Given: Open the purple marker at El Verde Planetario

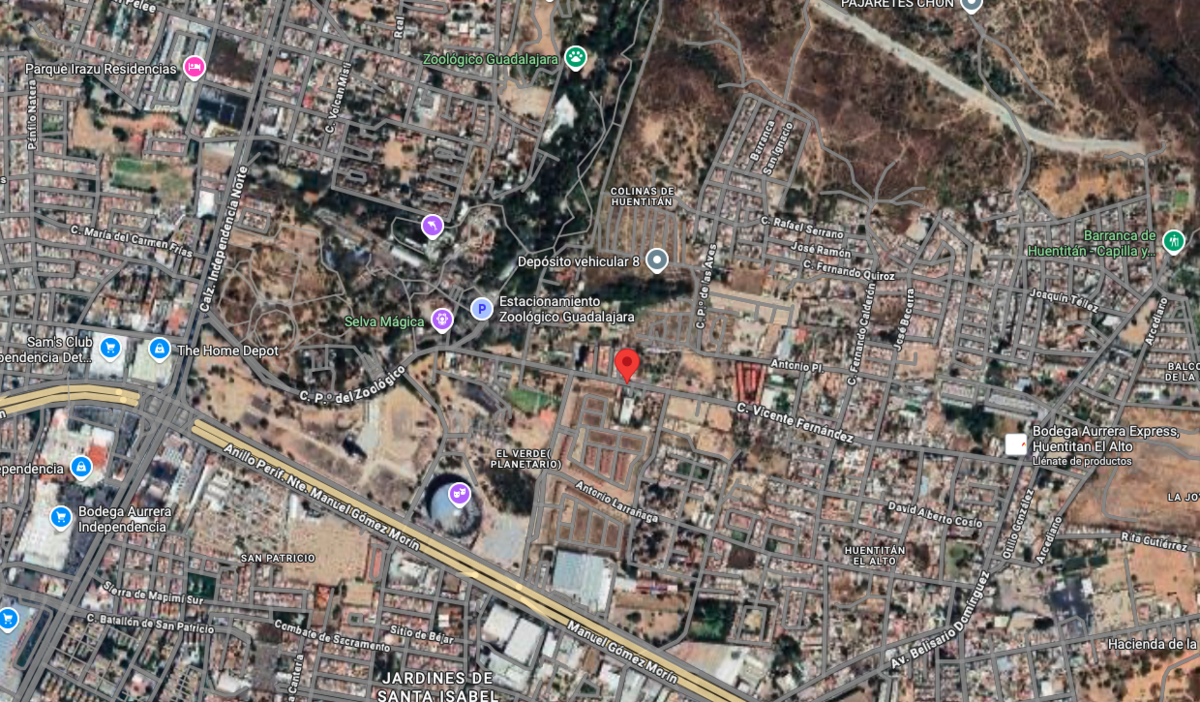Looking at the screenshot, I should [x=459, y=492].
